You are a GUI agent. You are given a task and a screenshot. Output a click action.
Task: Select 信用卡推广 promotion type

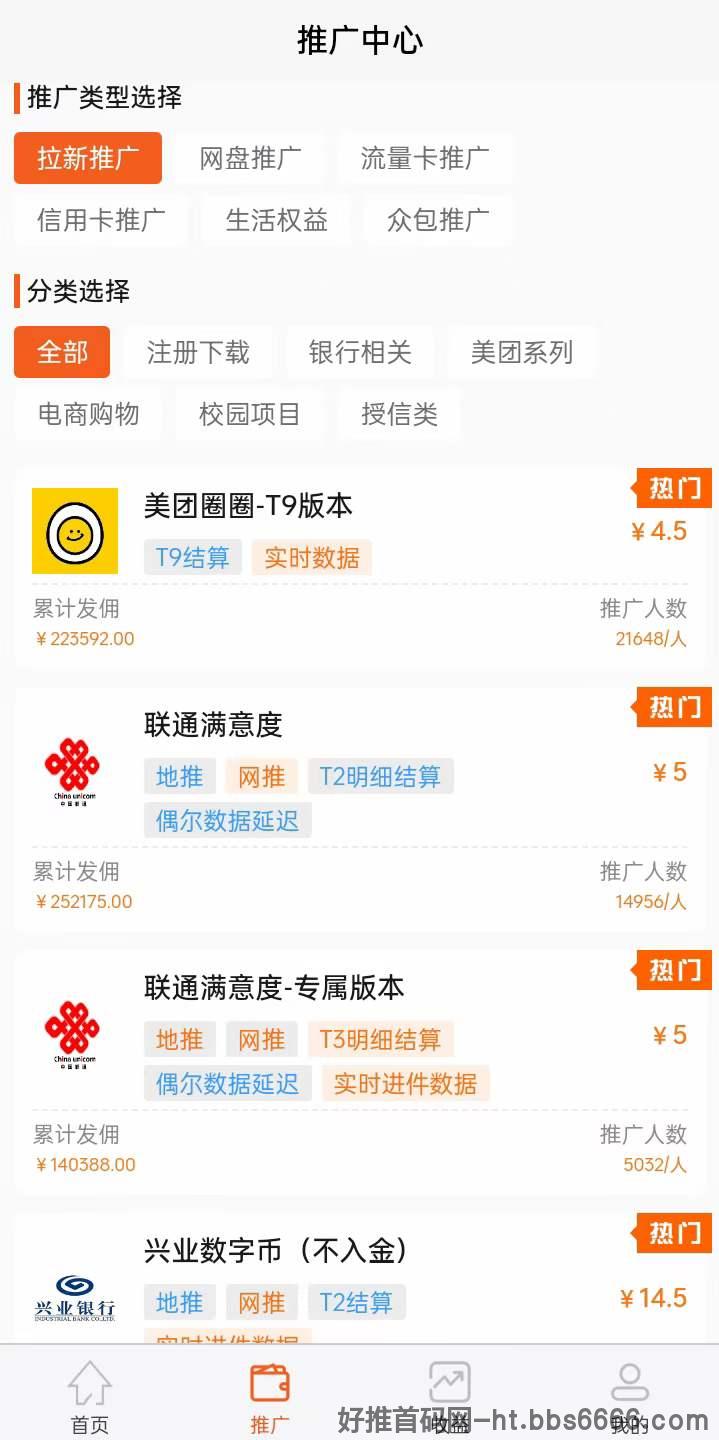[101, 220]
